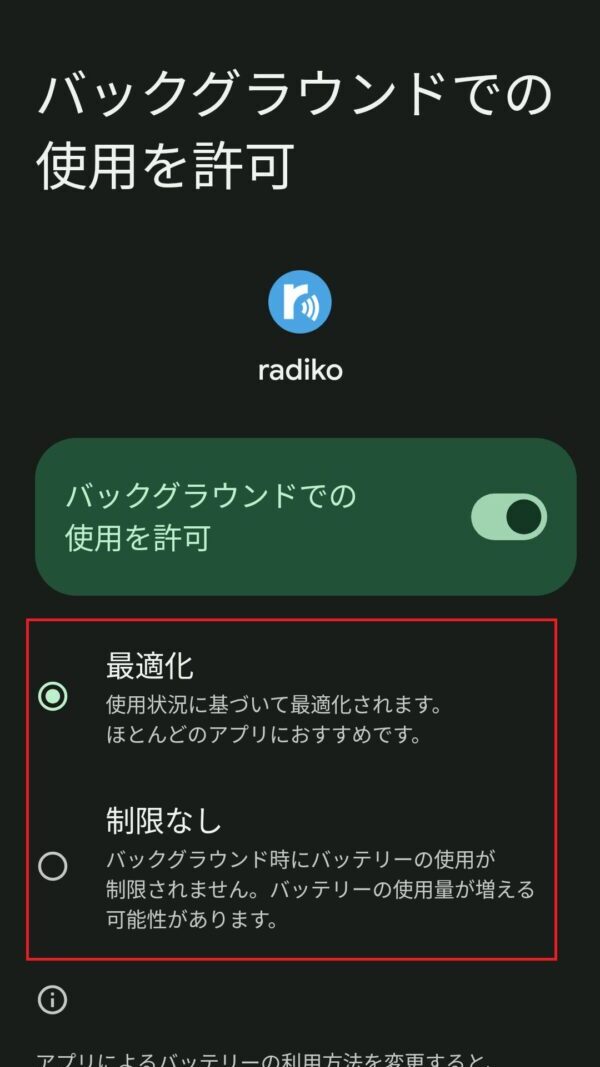This screenshot has height=1067, width=600.
Task: Choose the 制限なし radio option
Action: click(x=52, y=866)
